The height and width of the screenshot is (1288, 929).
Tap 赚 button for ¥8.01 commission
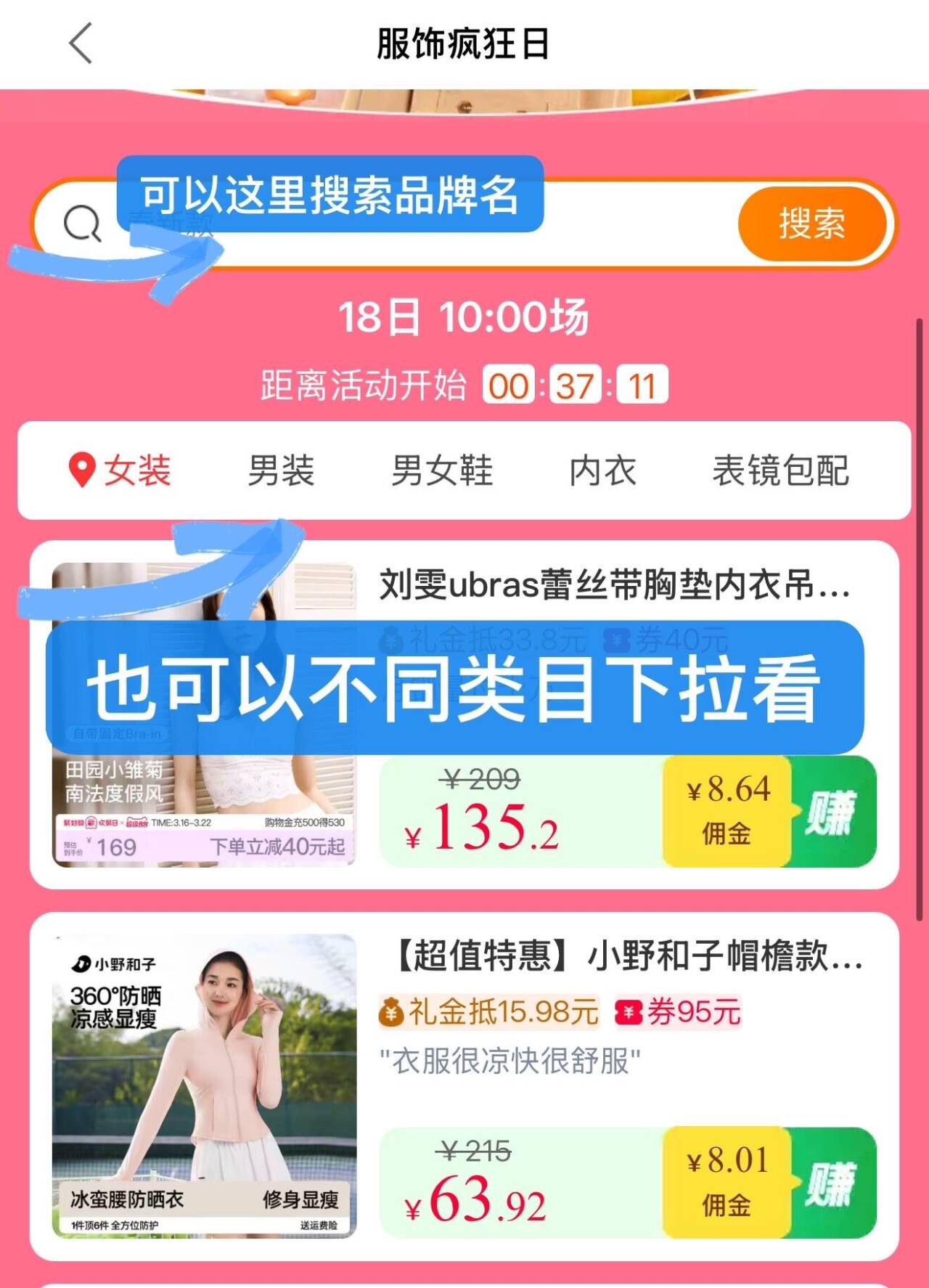coord(832,1183)
